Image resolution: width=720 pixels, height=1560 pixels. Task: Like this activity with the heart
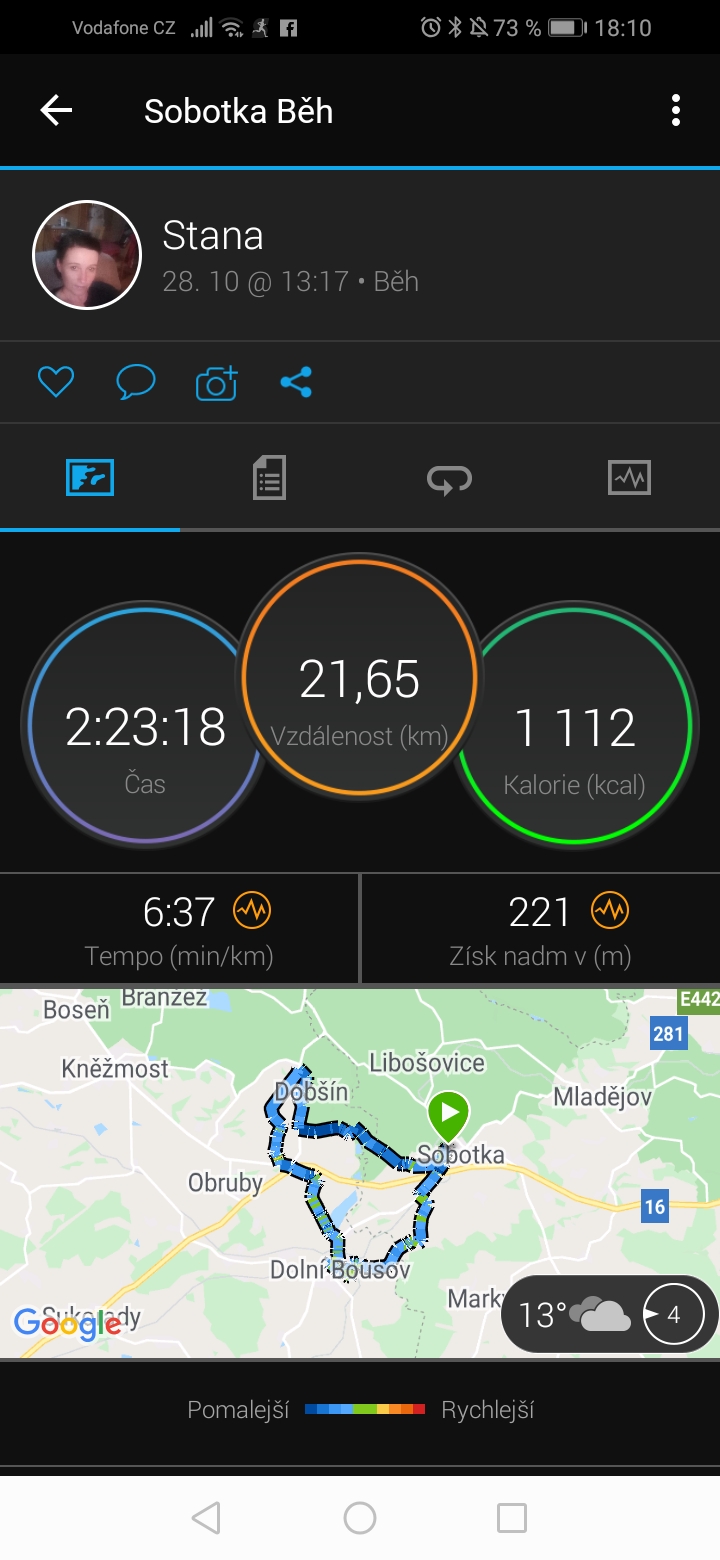click(x=56, y=382)
